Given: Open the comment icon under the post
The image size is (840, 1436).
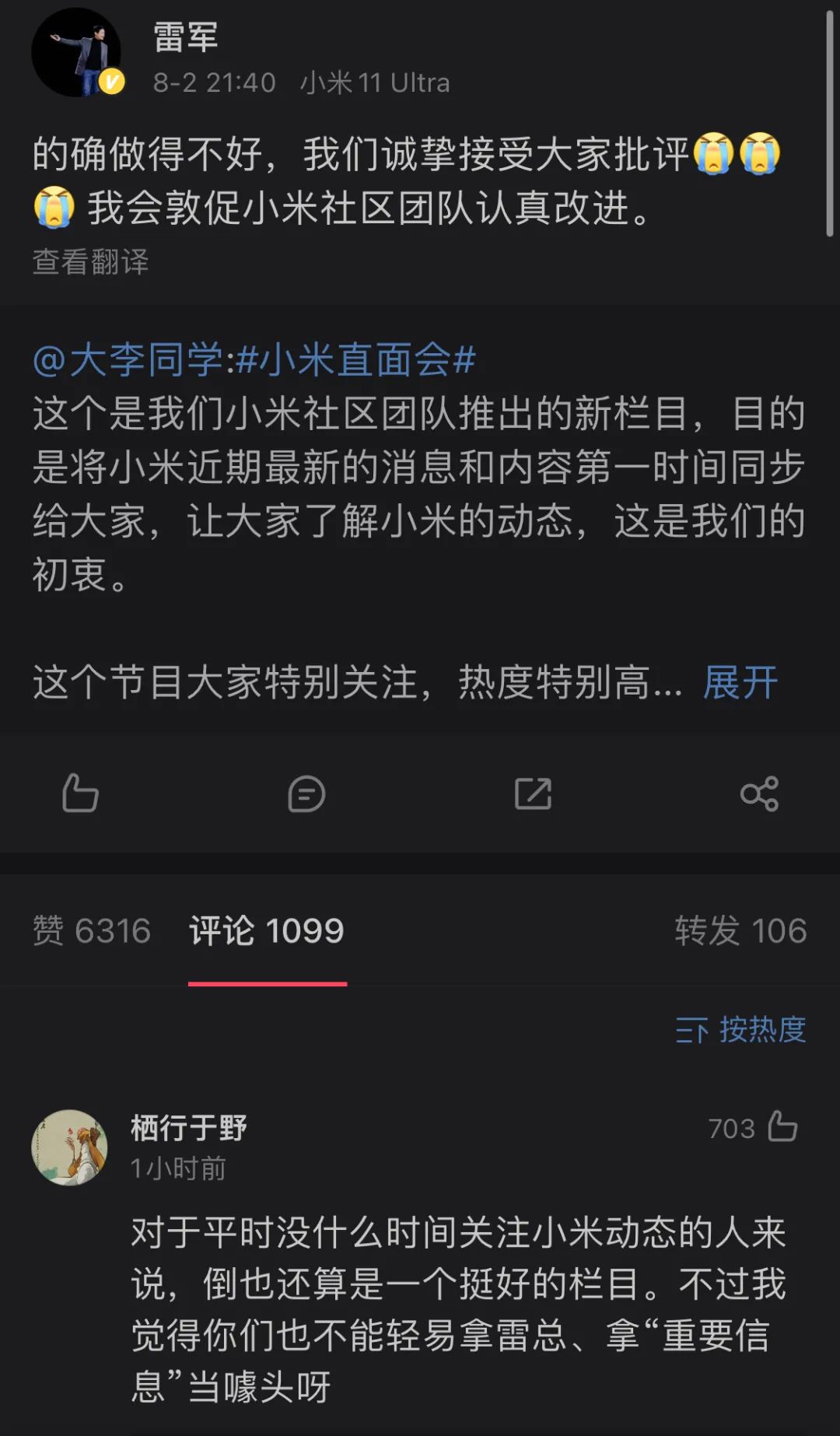Looking at the screenshot, I should click(x=306, y=794).
